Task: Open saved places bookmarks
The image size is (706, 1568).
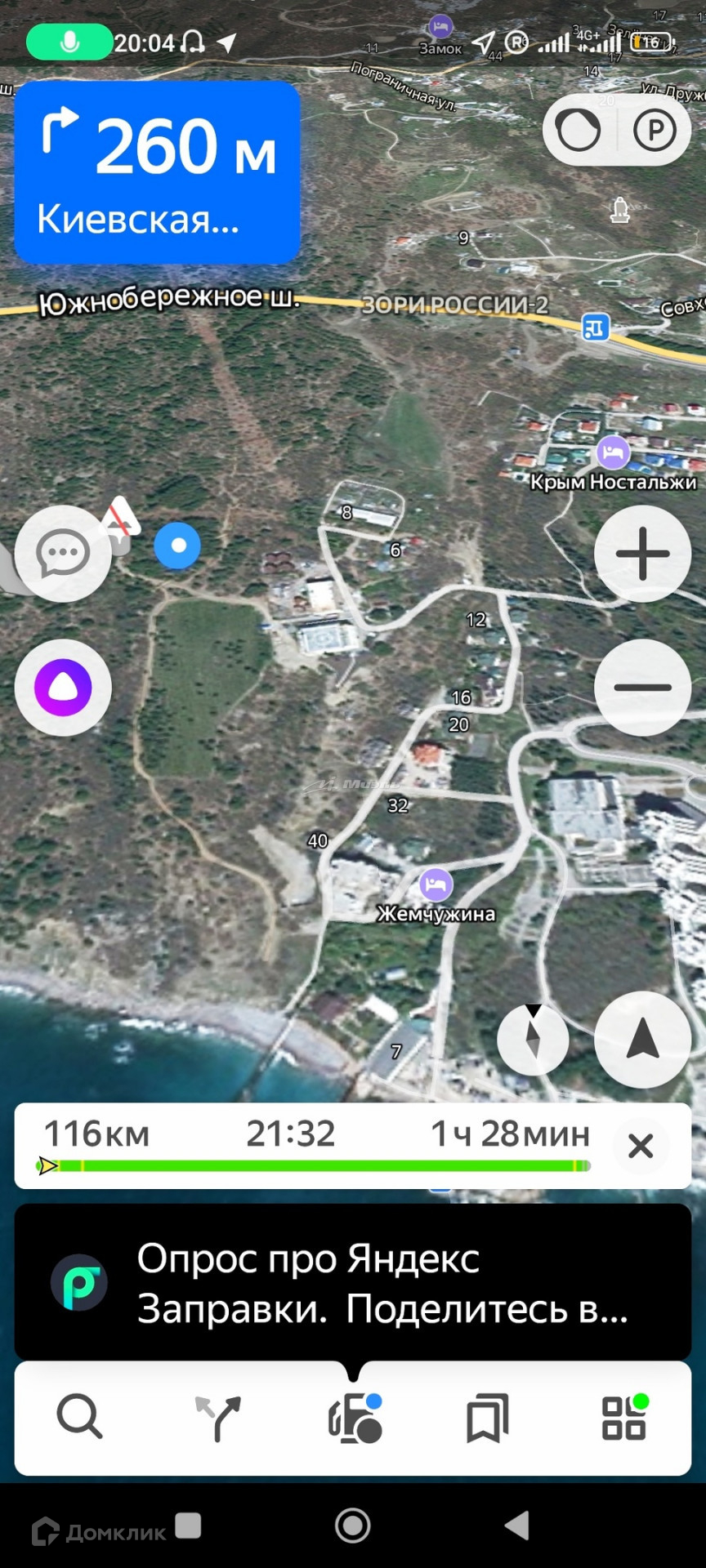Action: click(x=488, y=1418)
